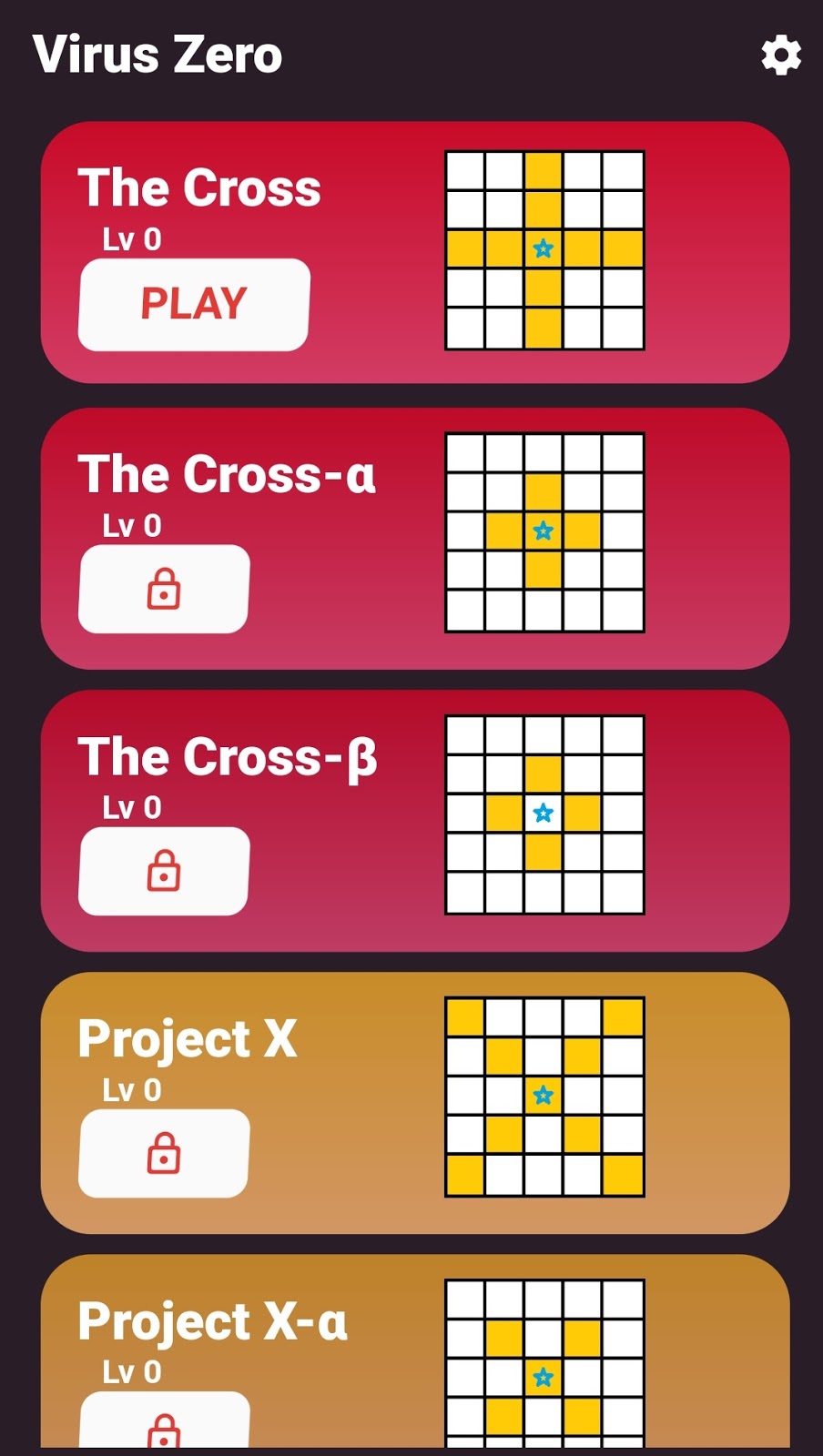Open the settings gear
The height and width of the screenshot is (1456, 823).
point(780,56)
